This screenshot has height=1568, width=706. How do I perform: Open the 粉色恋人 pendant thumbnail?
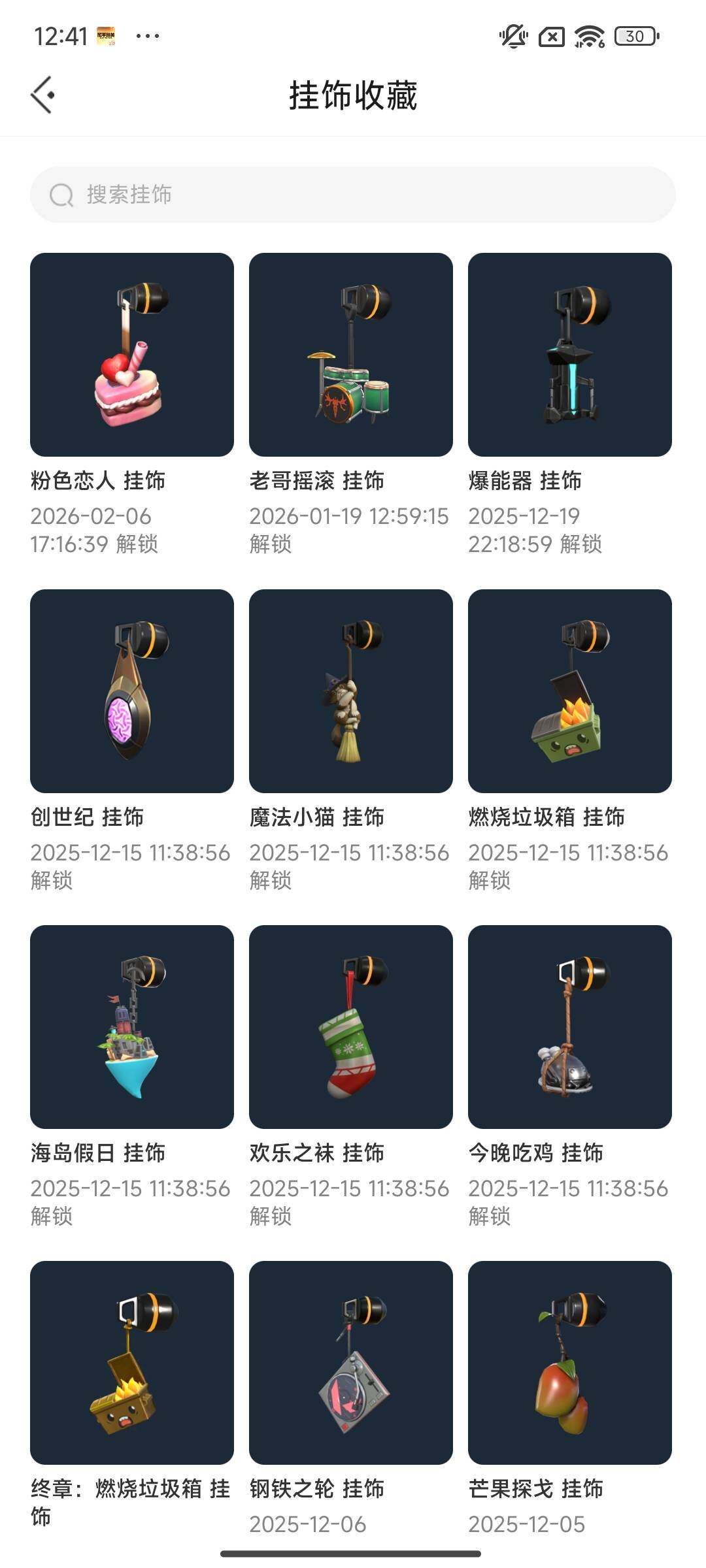click(131, 353)
